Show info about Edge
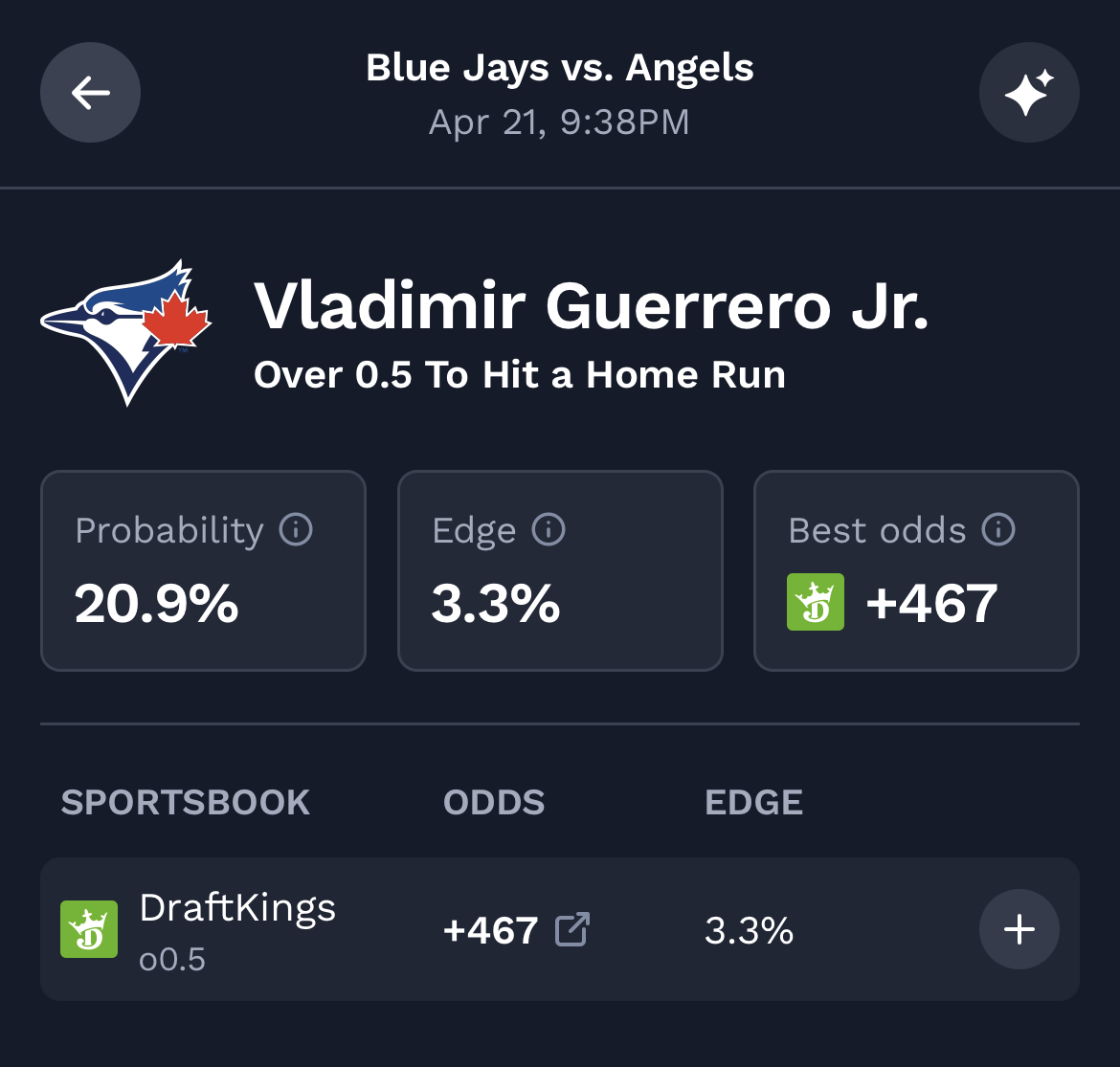 549,529
